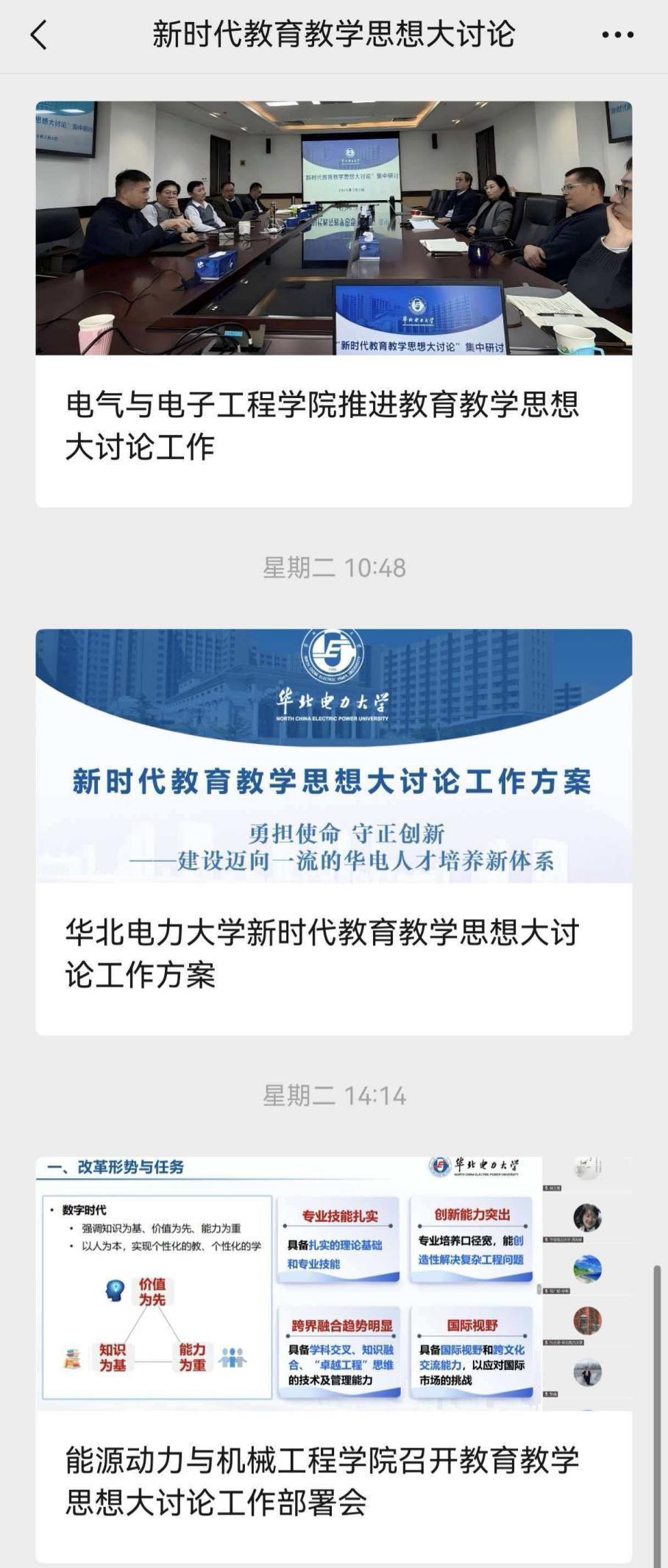Open the 华北电力大学 工作方案 article
The image size is (668, 1568).
pyautogui.click(x=322, y=954)
